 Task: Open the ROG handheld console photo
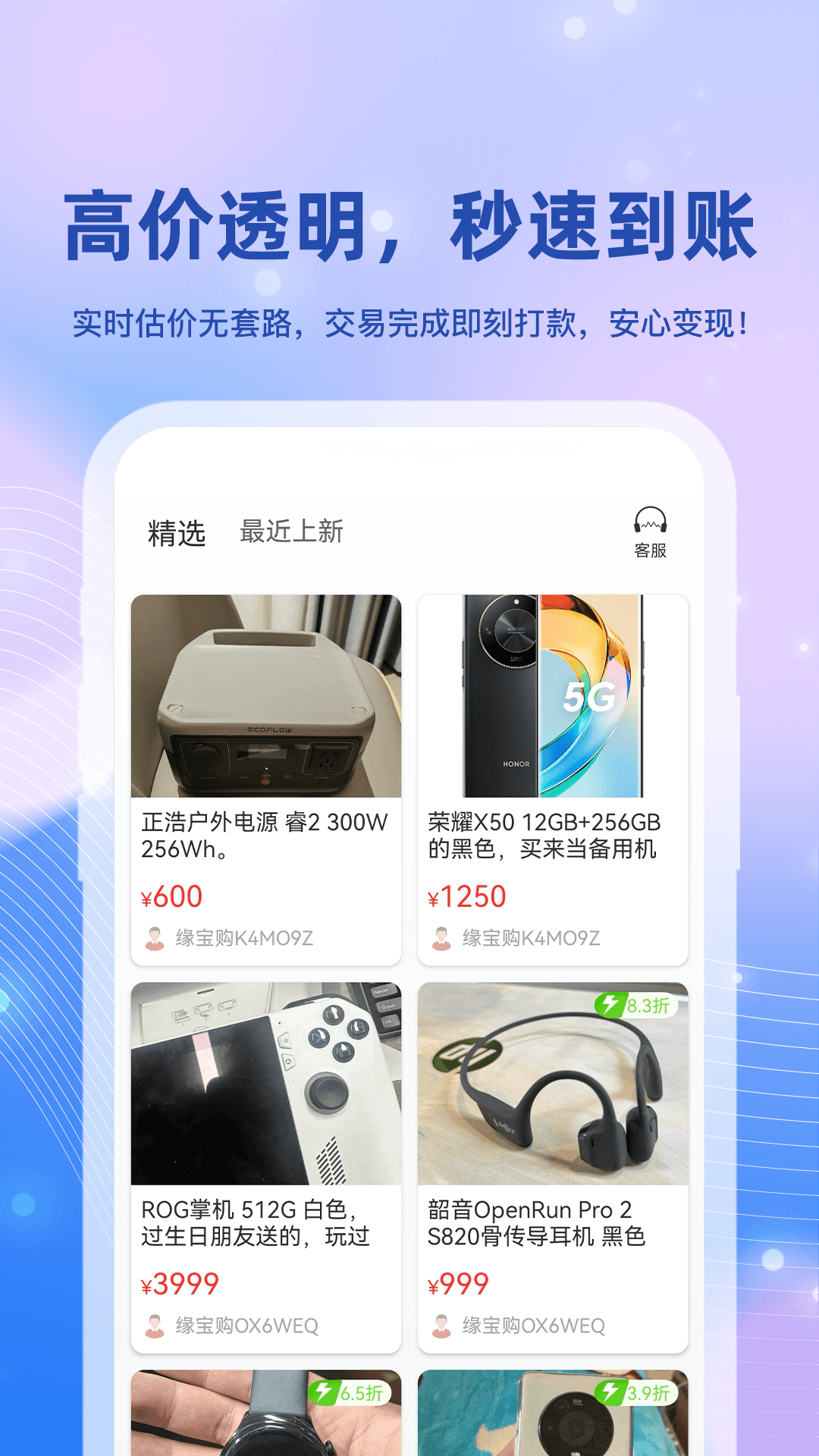[x=265, y=1084]
